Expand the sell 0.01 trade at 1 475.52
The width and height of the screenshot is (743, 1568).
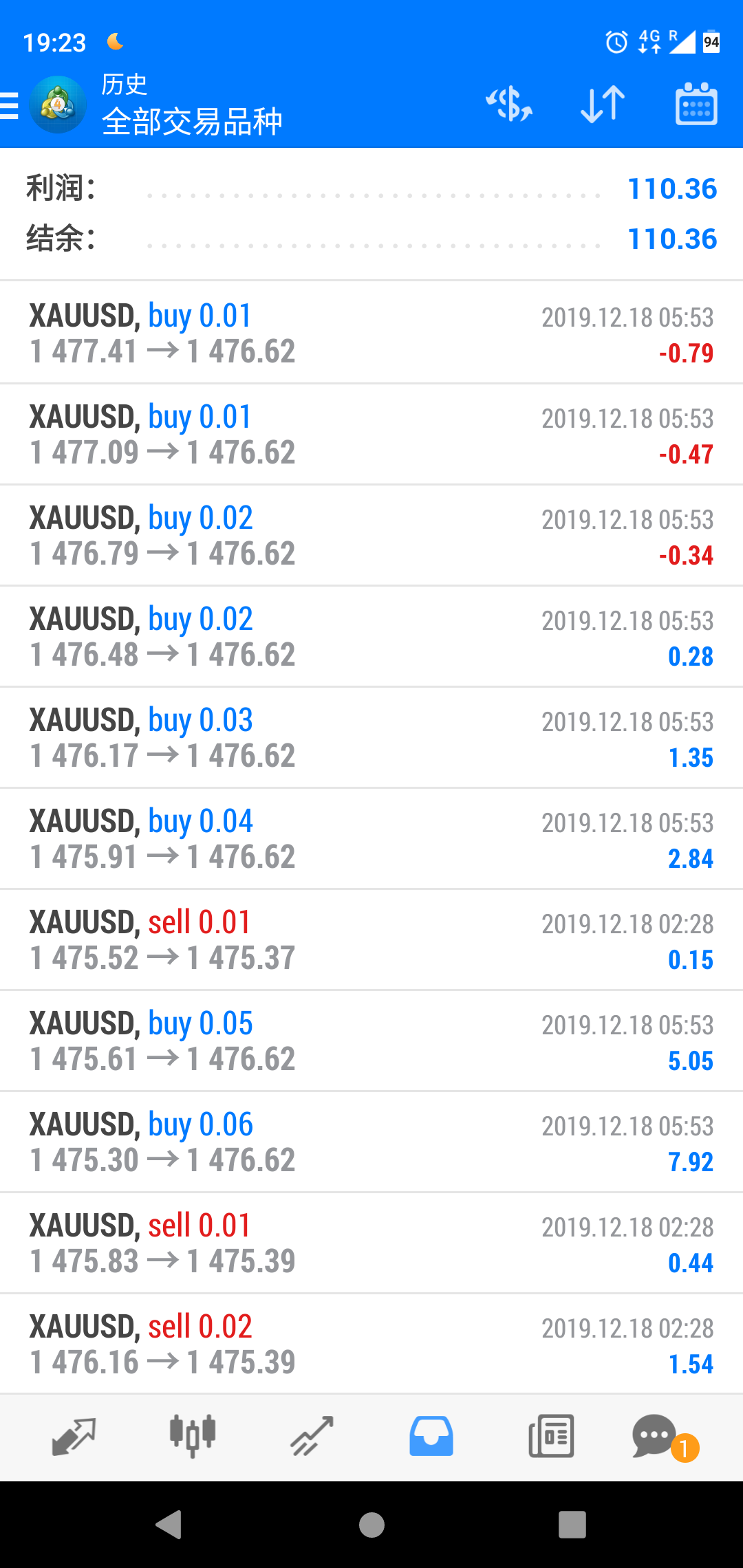pyautogui.click(x=371, y=940)
